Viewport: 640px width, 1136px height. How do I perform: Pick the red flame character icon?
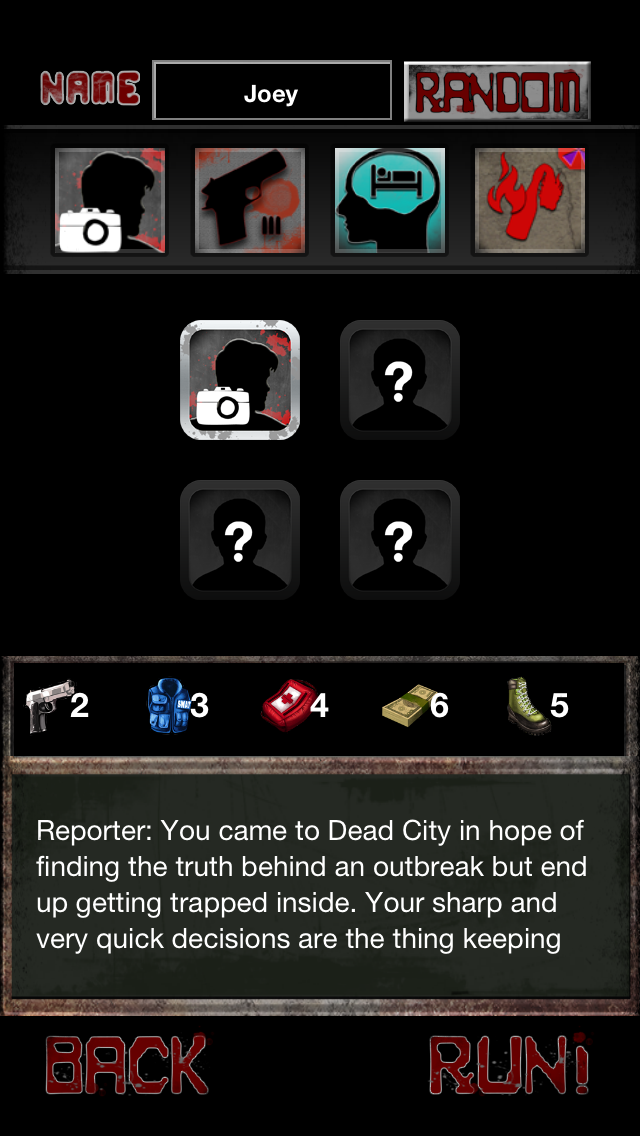tap(530, 201)
